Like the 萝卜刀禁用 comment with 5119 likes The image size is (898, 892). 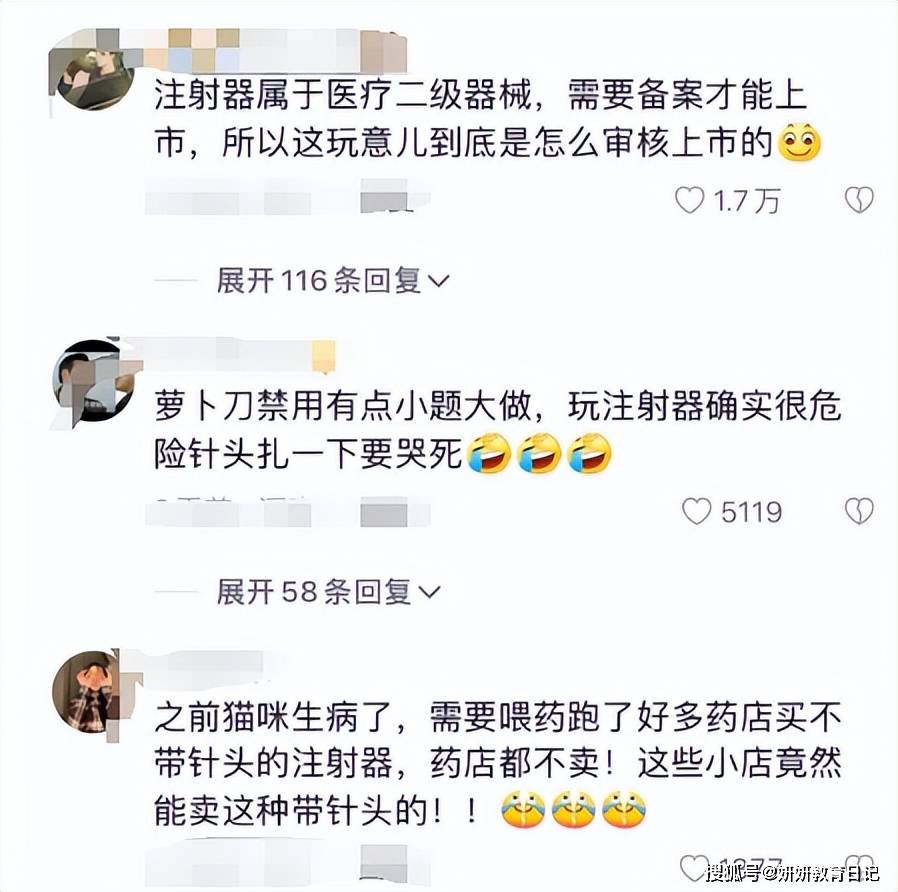point(697,512)
